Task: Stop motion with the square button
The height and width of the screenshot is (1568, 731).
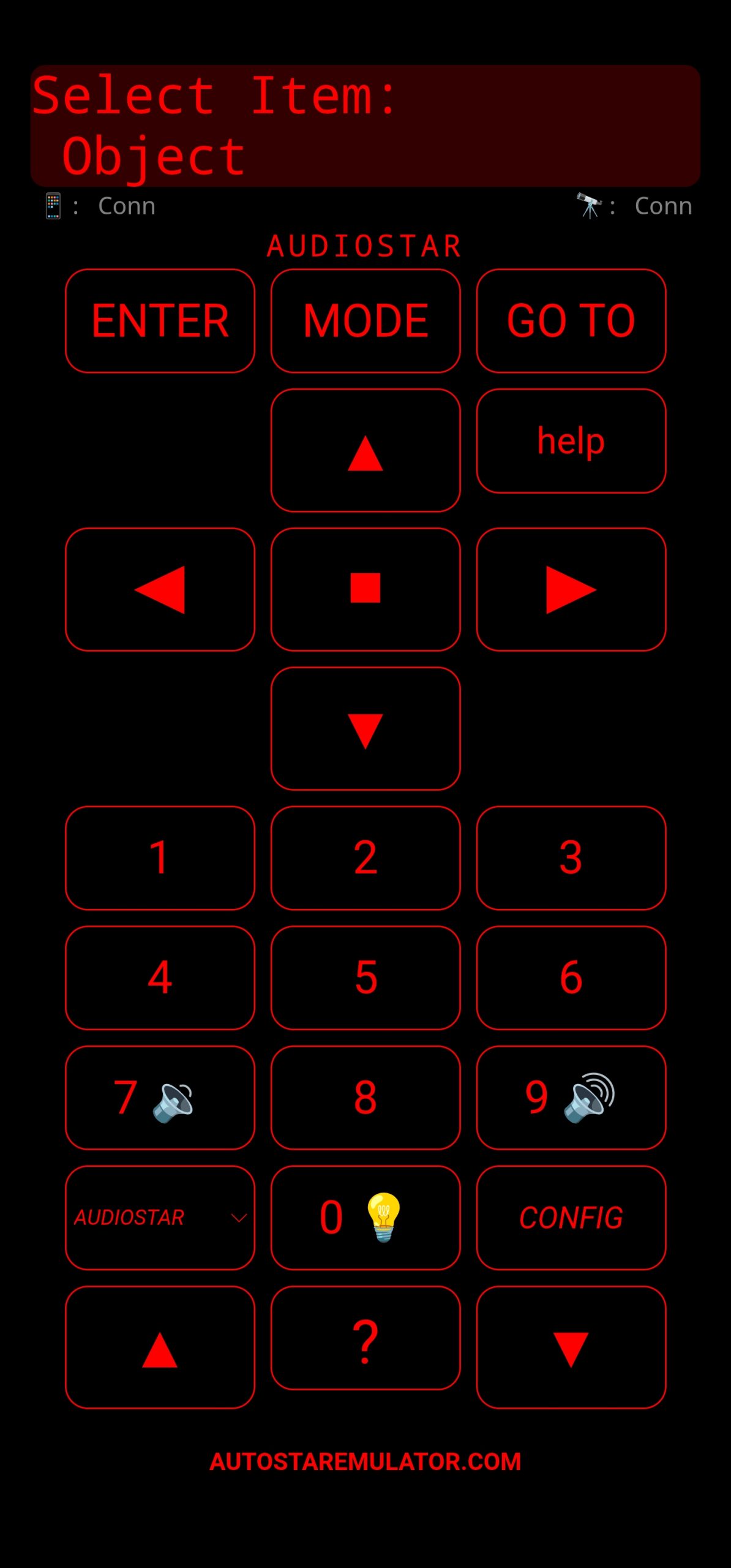Action: (365, 589)
